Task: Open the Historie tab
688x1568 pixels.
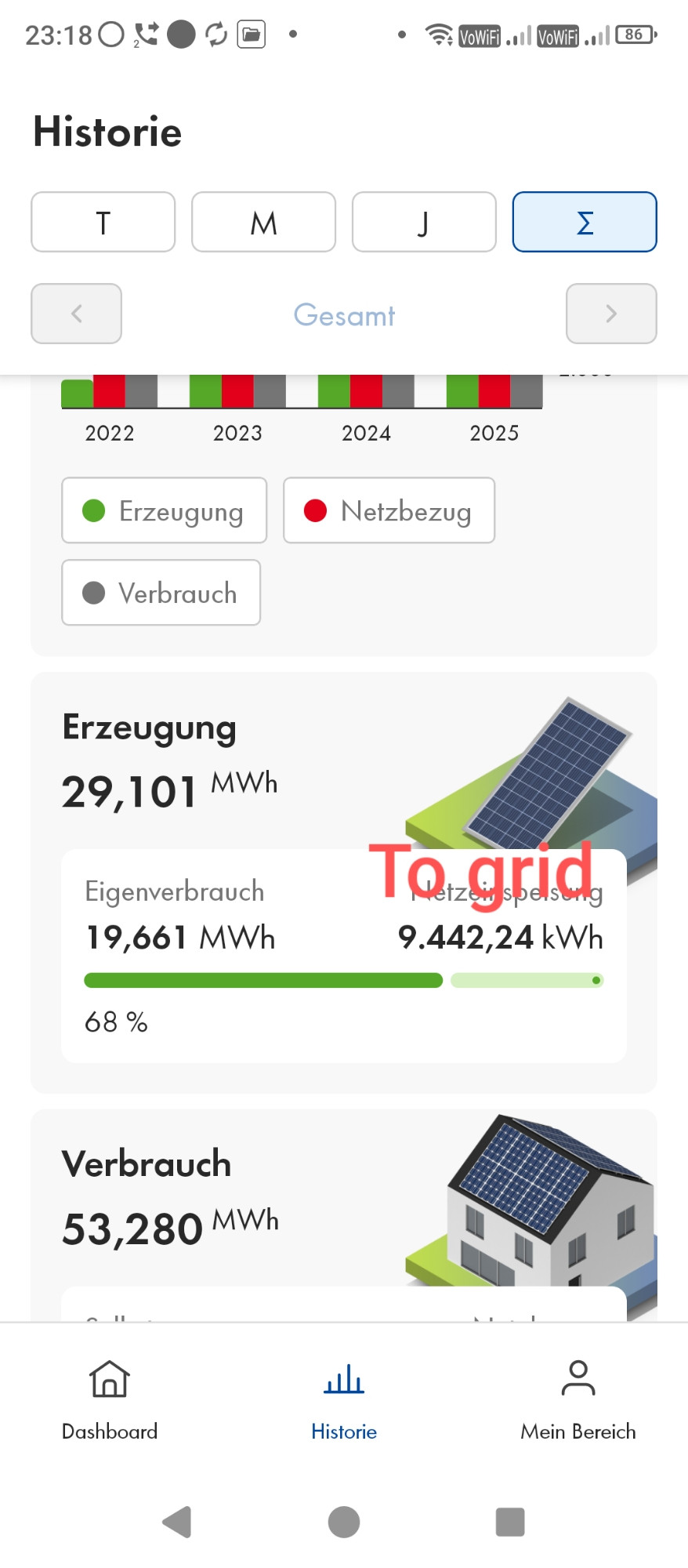Action: click(344, 1400)
